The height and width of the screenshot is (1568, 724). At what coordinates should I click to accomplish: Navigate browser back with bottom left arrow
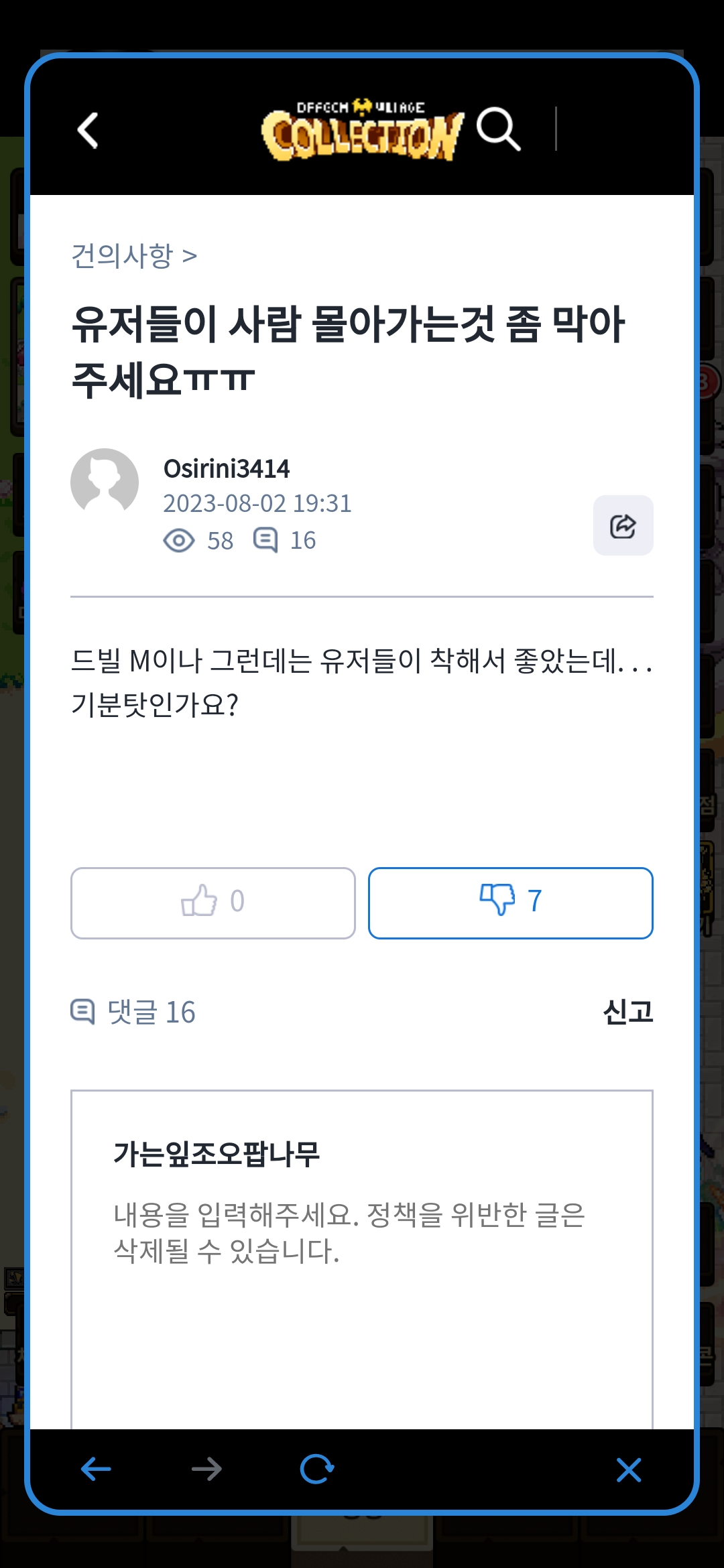coord(96,1469)
